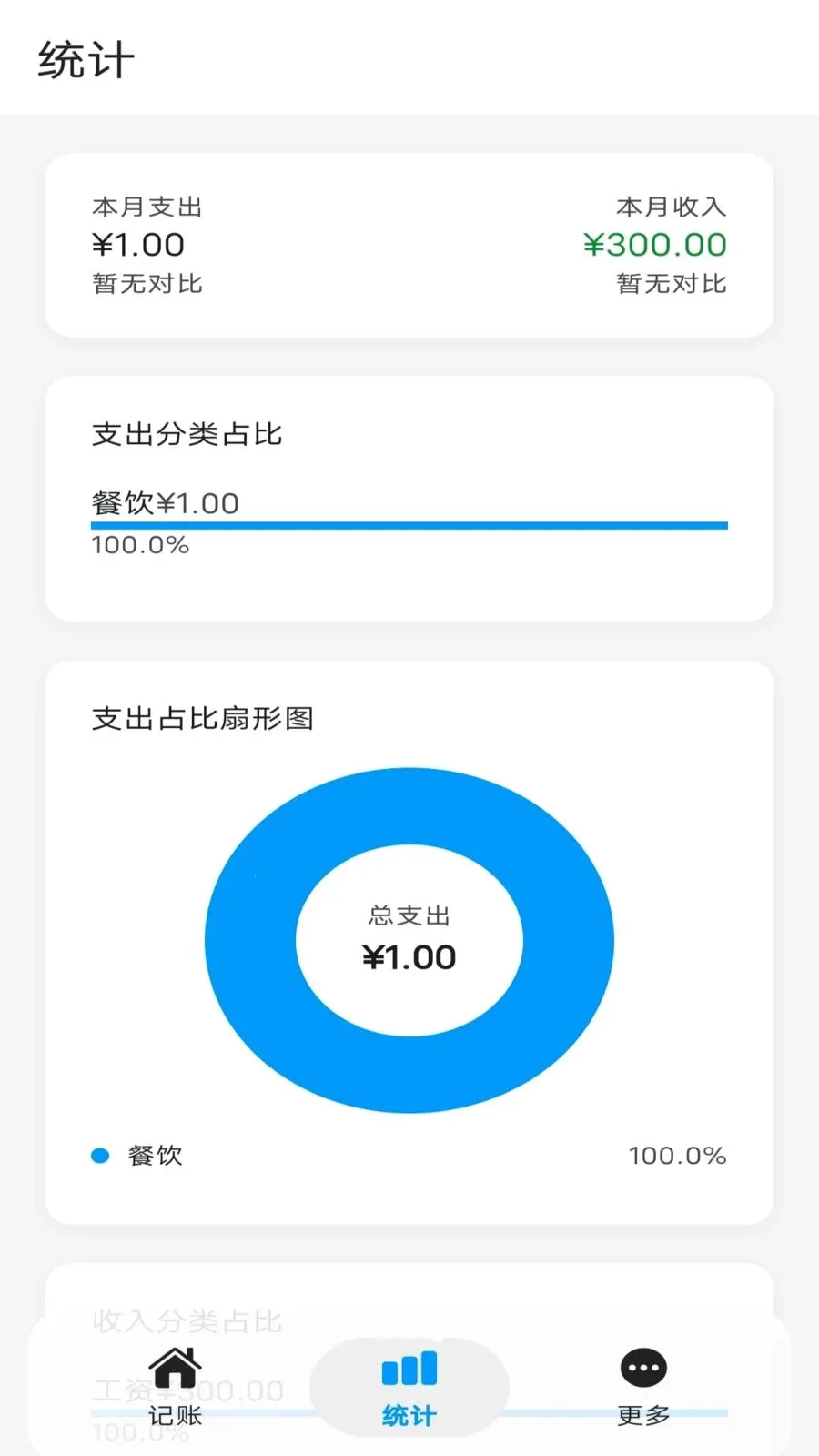
Task: Tap the 更多 ellipsis icon
Action: 642,1365
